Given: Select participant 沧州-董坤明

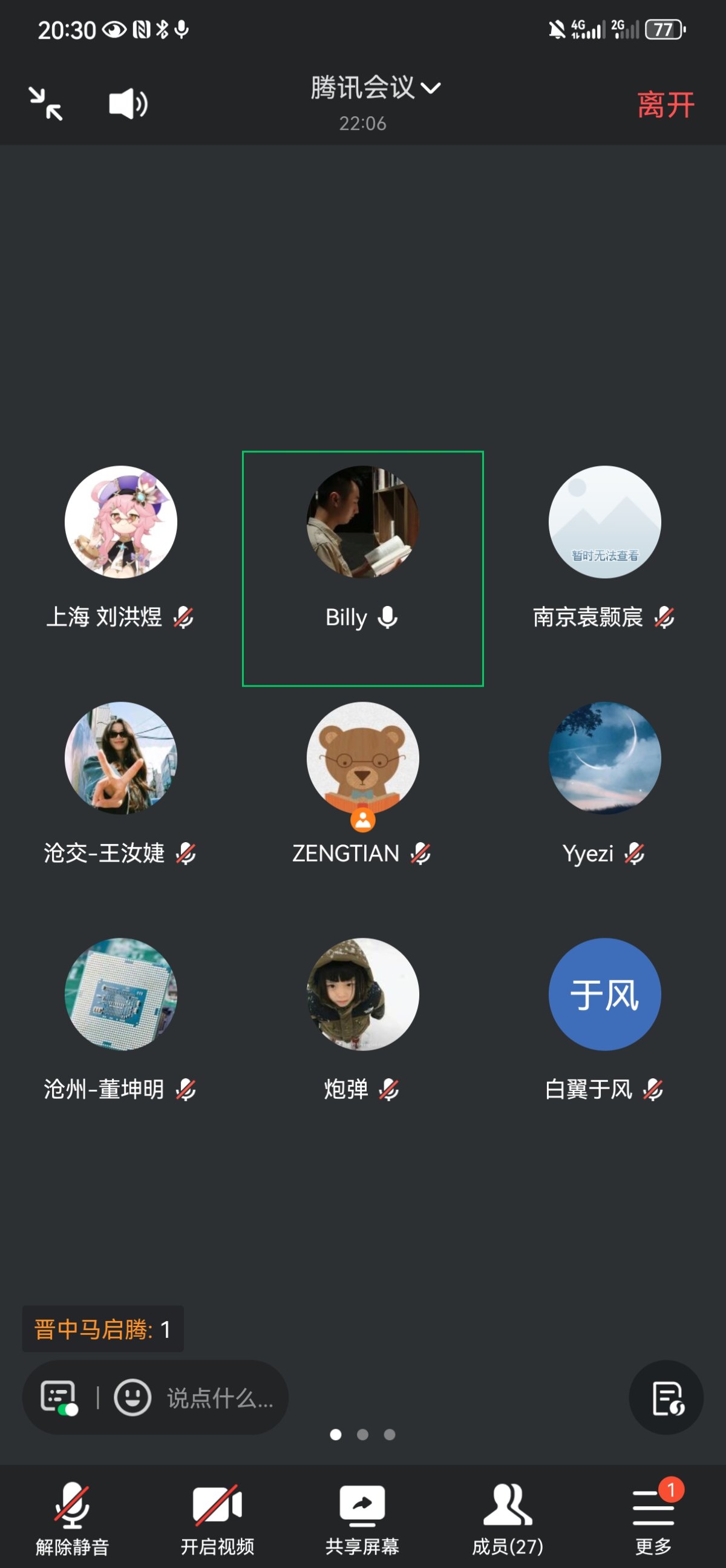Looking at the screenshot, I should (x=120, y=993).
